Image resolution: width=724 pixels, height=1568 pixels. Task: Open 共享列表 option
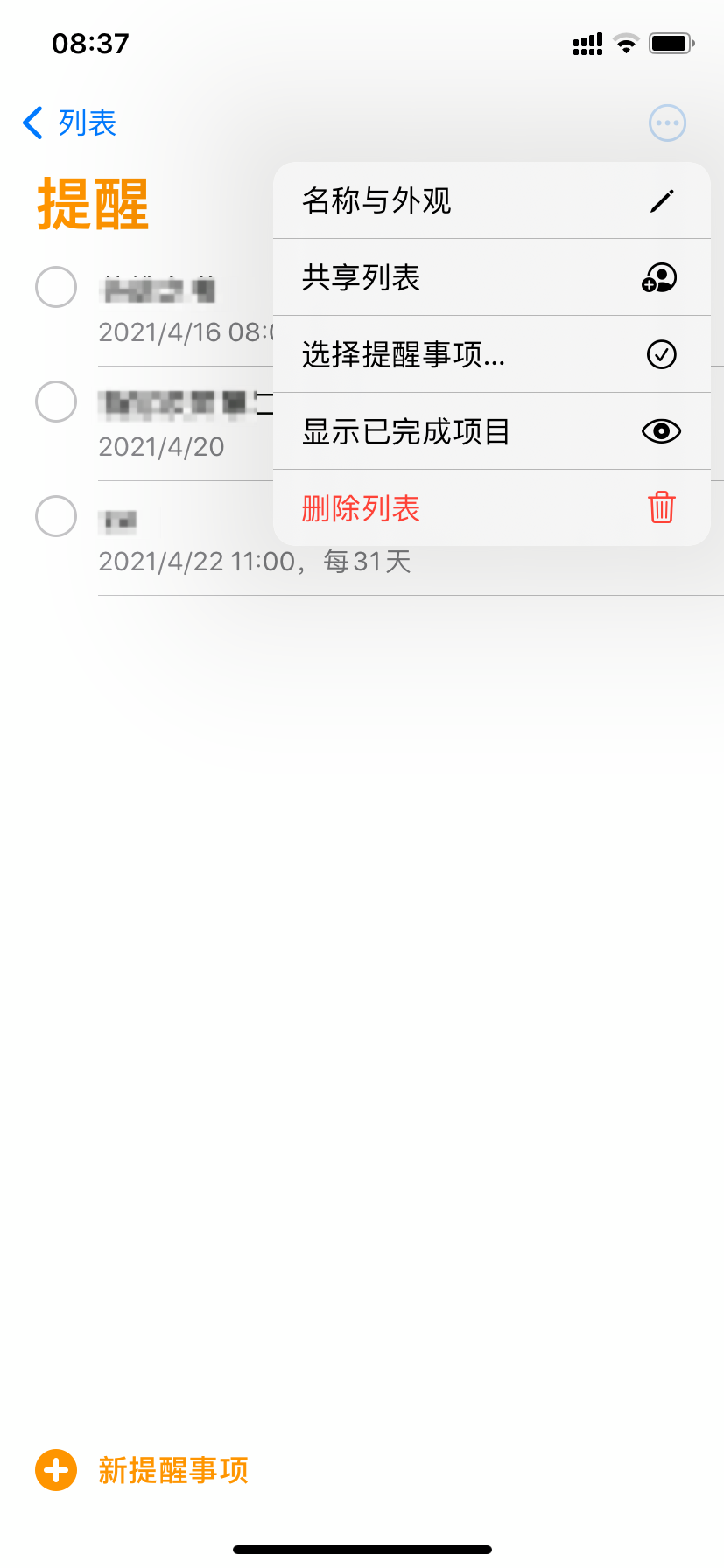(491, 277)
